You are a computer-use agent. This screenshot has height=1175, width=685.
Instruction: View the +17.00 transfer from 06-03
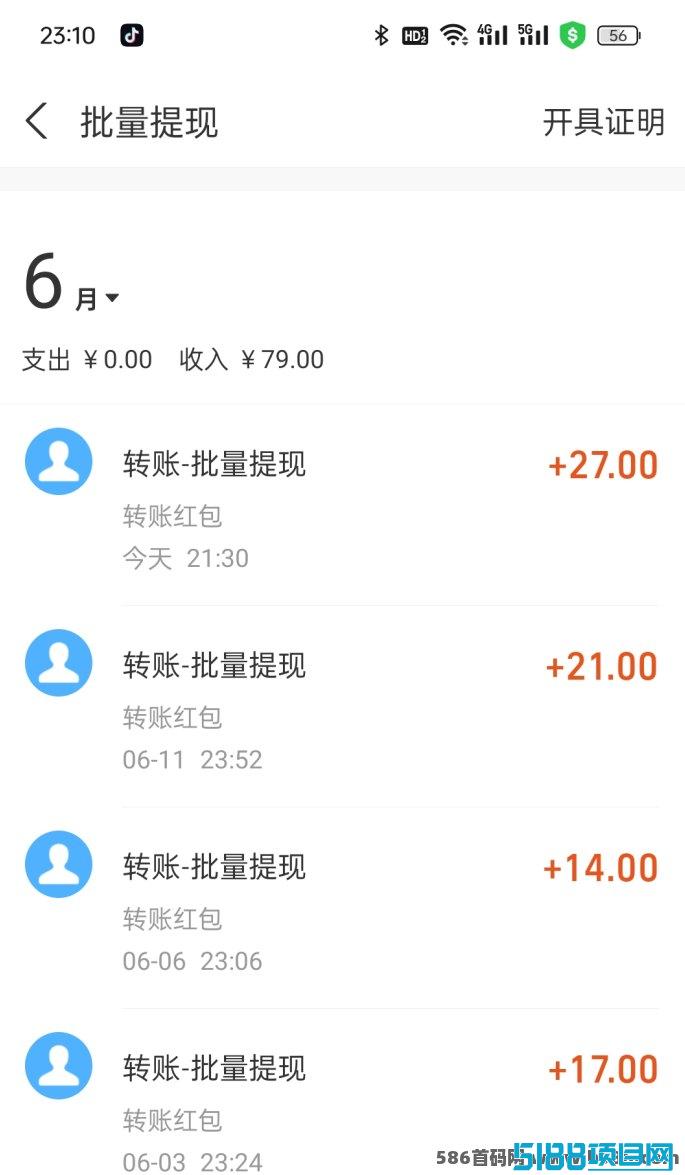(342, 1093)
